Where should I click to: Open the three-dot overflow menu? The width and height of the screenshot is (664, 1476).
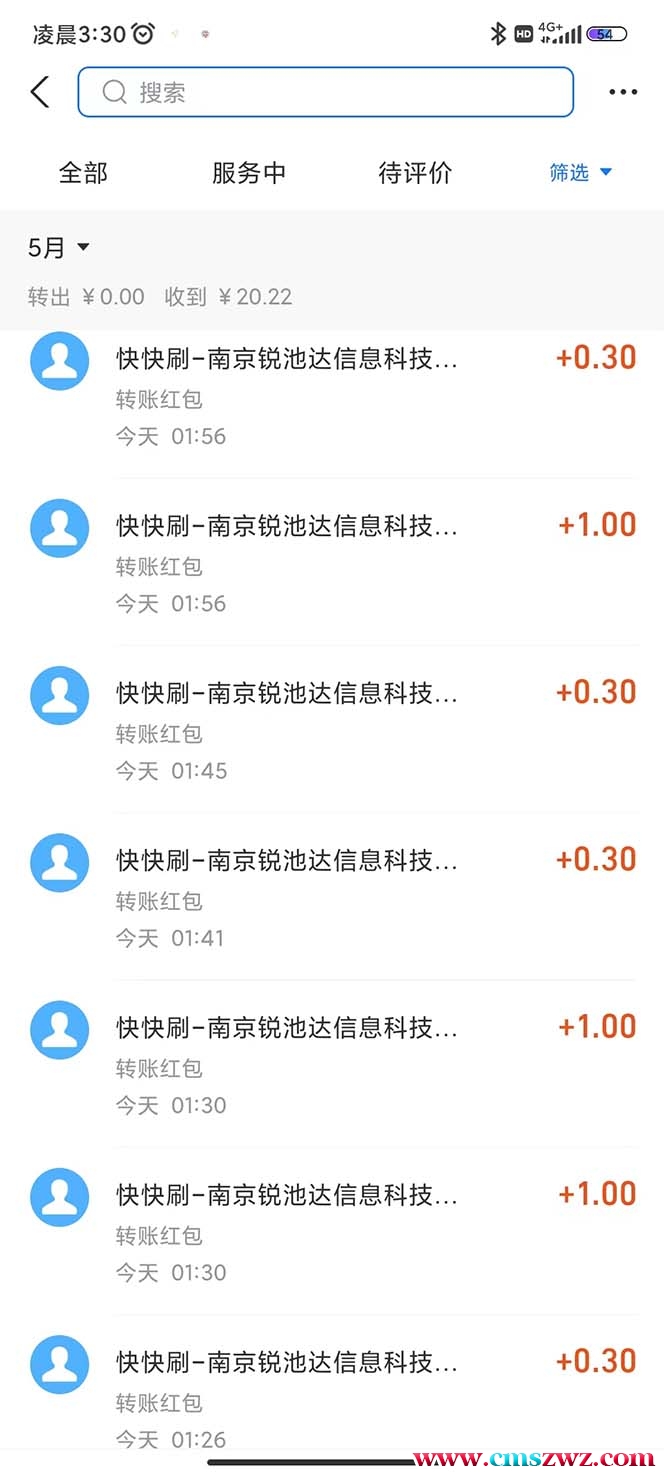623,93
